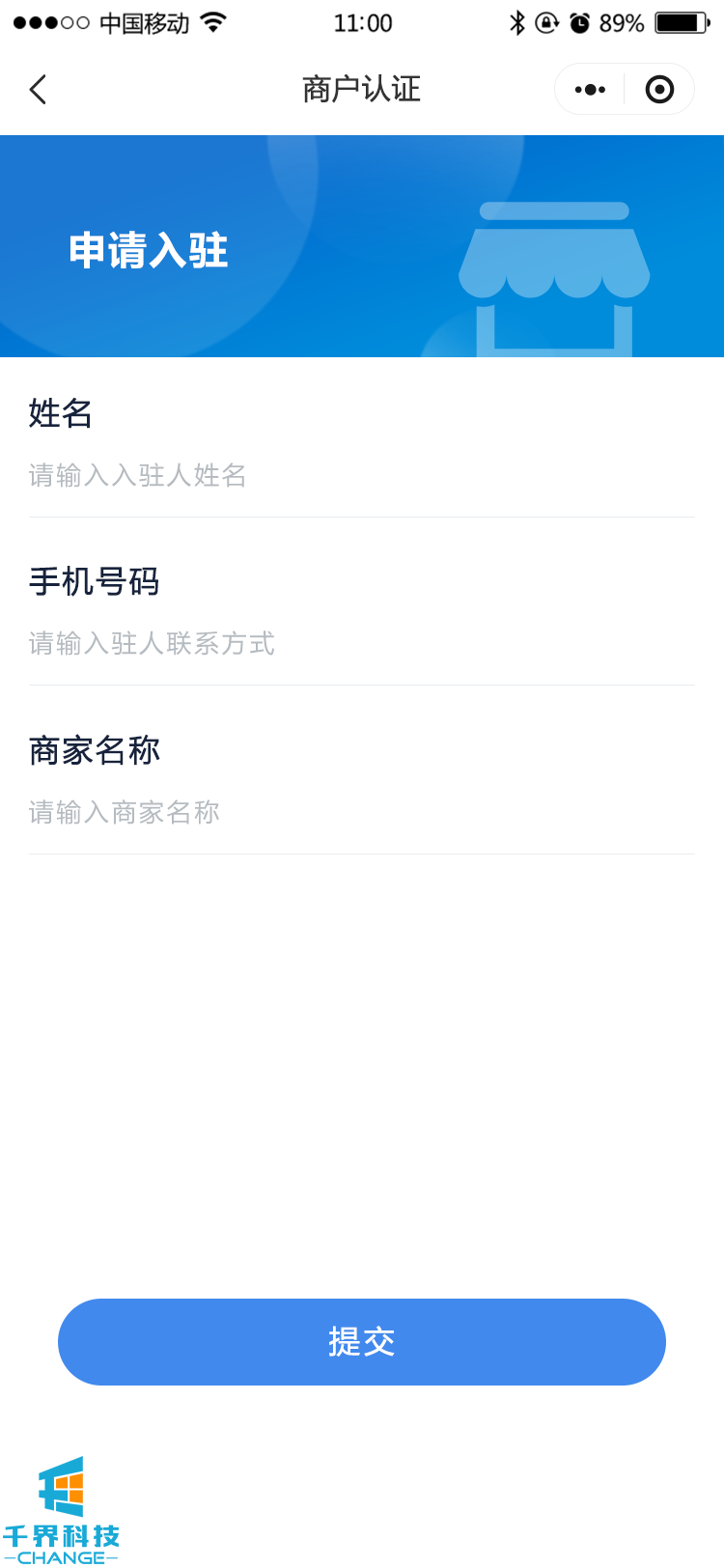The height and width of the screenshot is (1568, 724).
Task: Submit the application with 提交
Action: tap(362, 1341)
